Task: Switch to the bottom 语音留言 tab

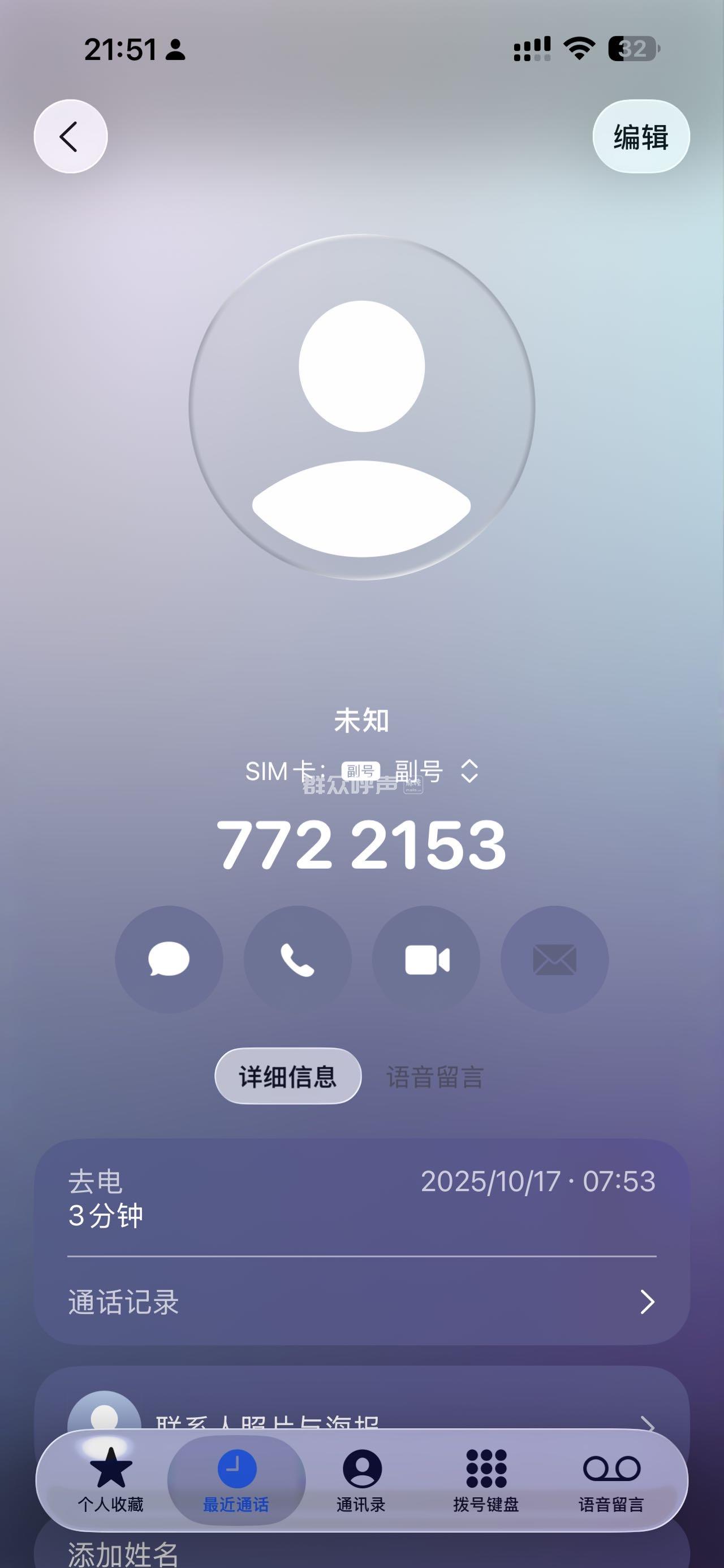Action: [611, 1479]
